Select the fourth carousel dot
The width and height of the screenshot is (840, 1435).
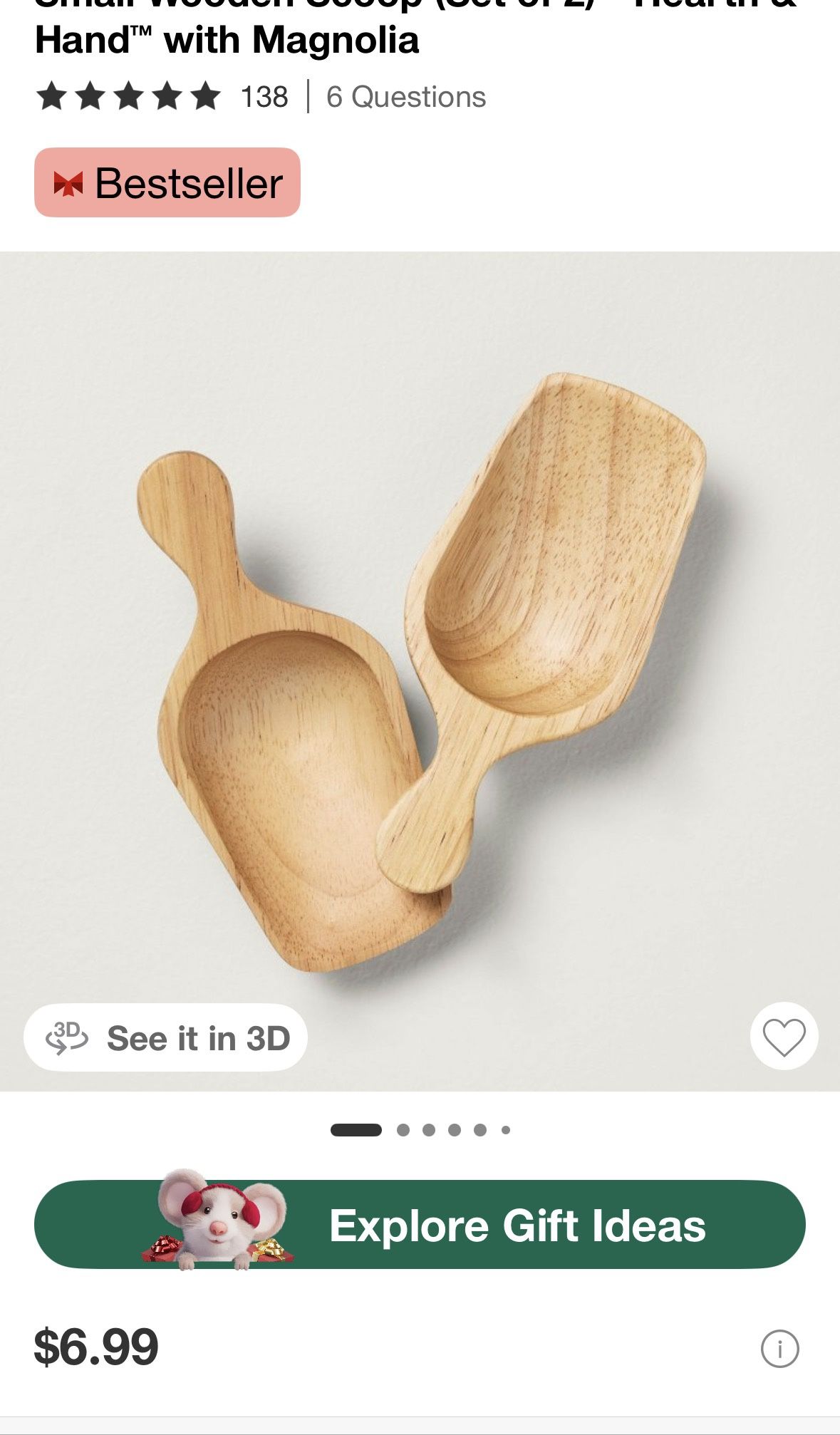click(454, 1129)
